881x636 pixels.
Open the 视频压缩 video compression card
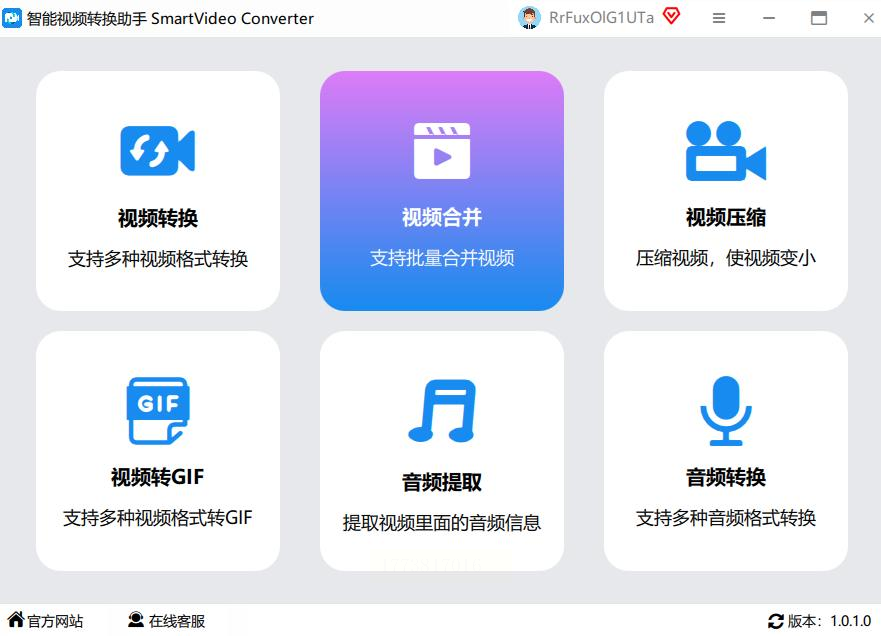pos(726,191)
